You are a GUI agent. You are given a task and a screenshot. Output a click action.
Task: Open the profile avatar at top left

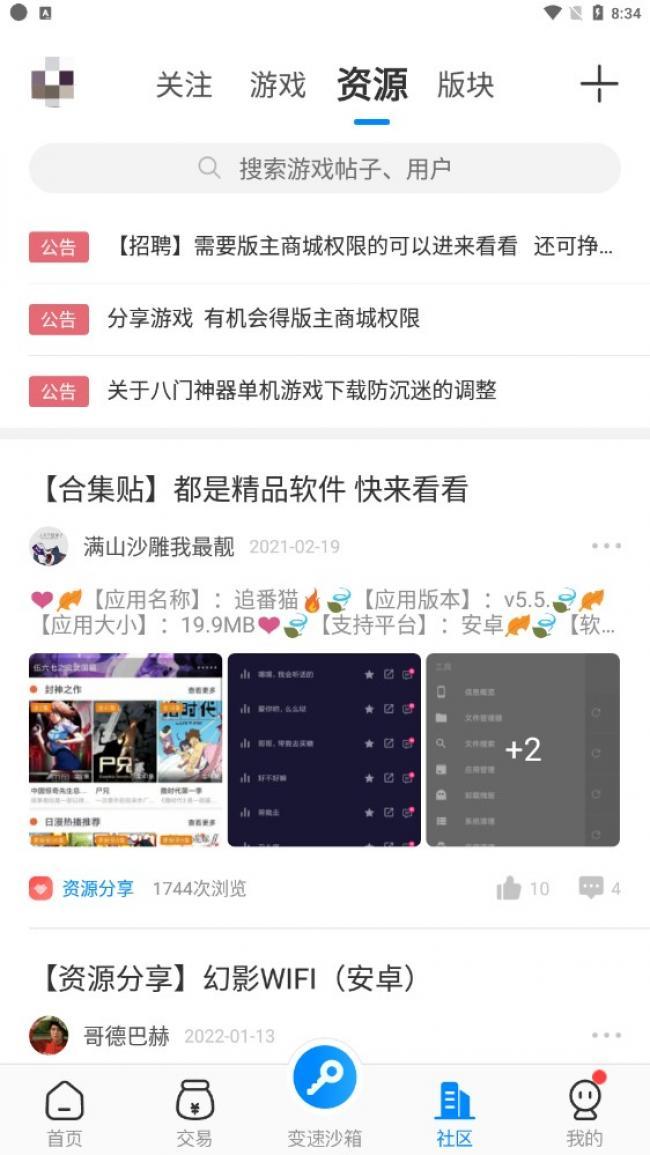[53, 82]
